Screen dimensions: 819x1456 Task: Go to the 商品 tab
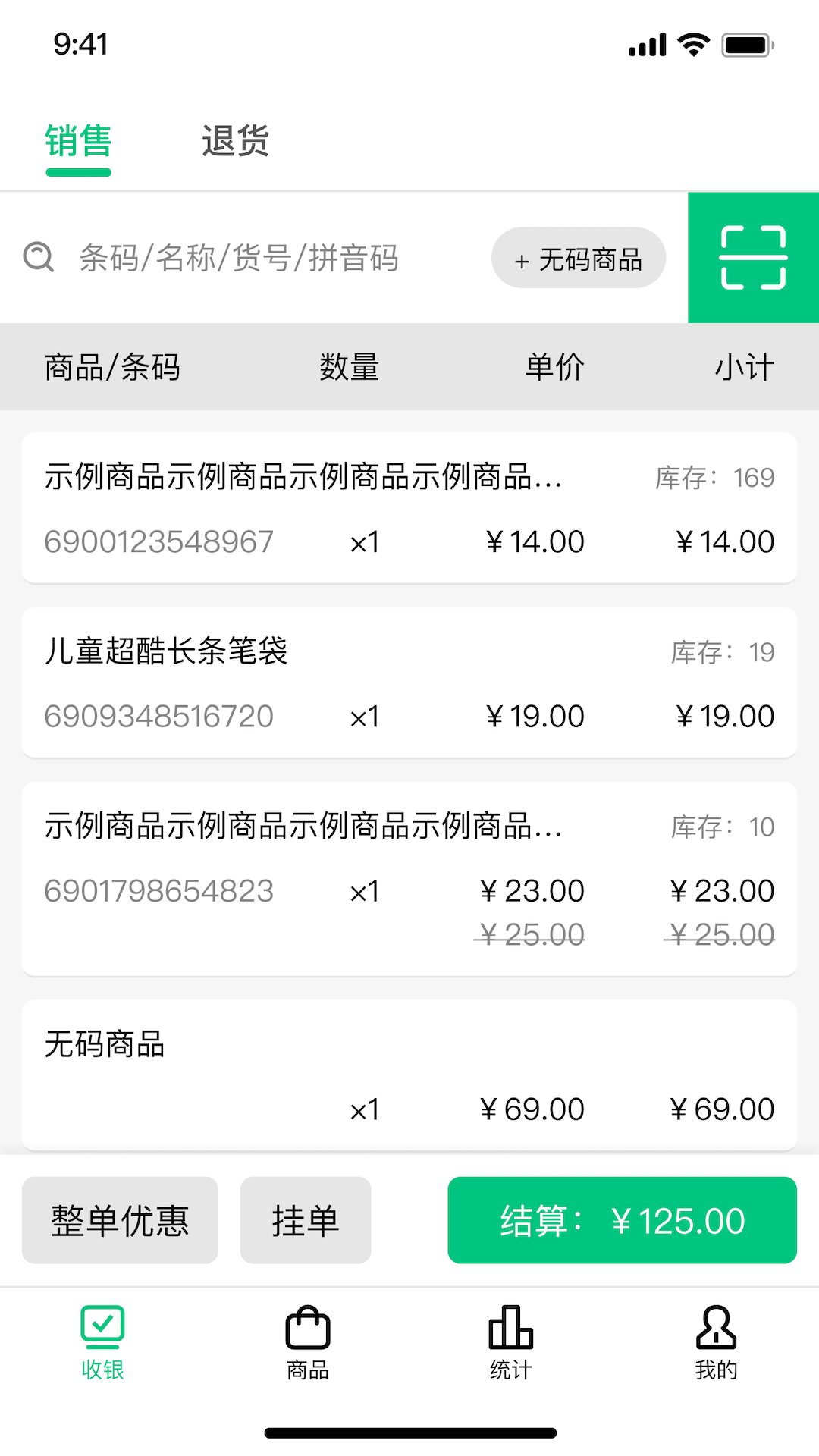(x=308, y=1342)
